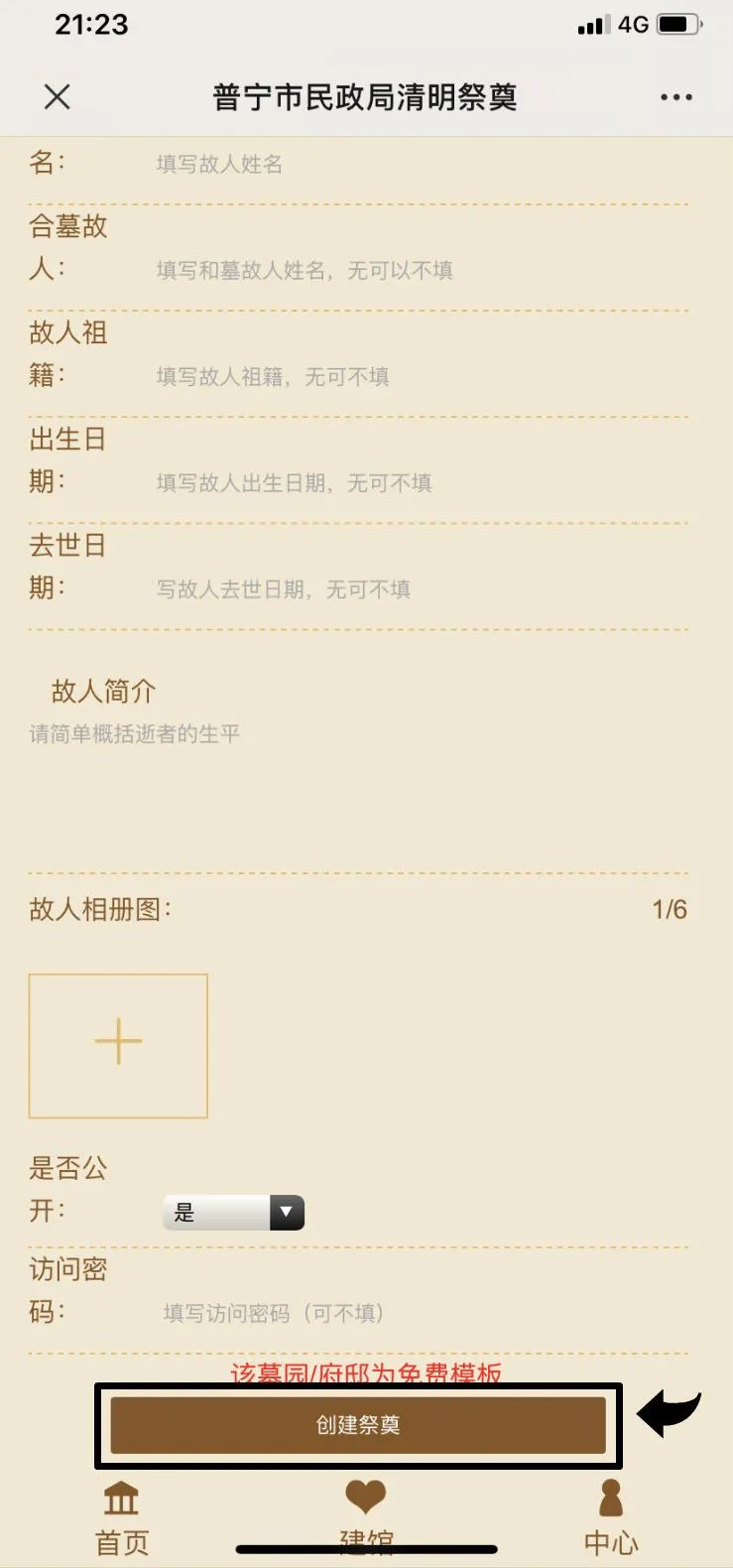This screenshot has height=1568, width=733.
Task: Close the page with the X icon
Action: (x=58, y=97)
